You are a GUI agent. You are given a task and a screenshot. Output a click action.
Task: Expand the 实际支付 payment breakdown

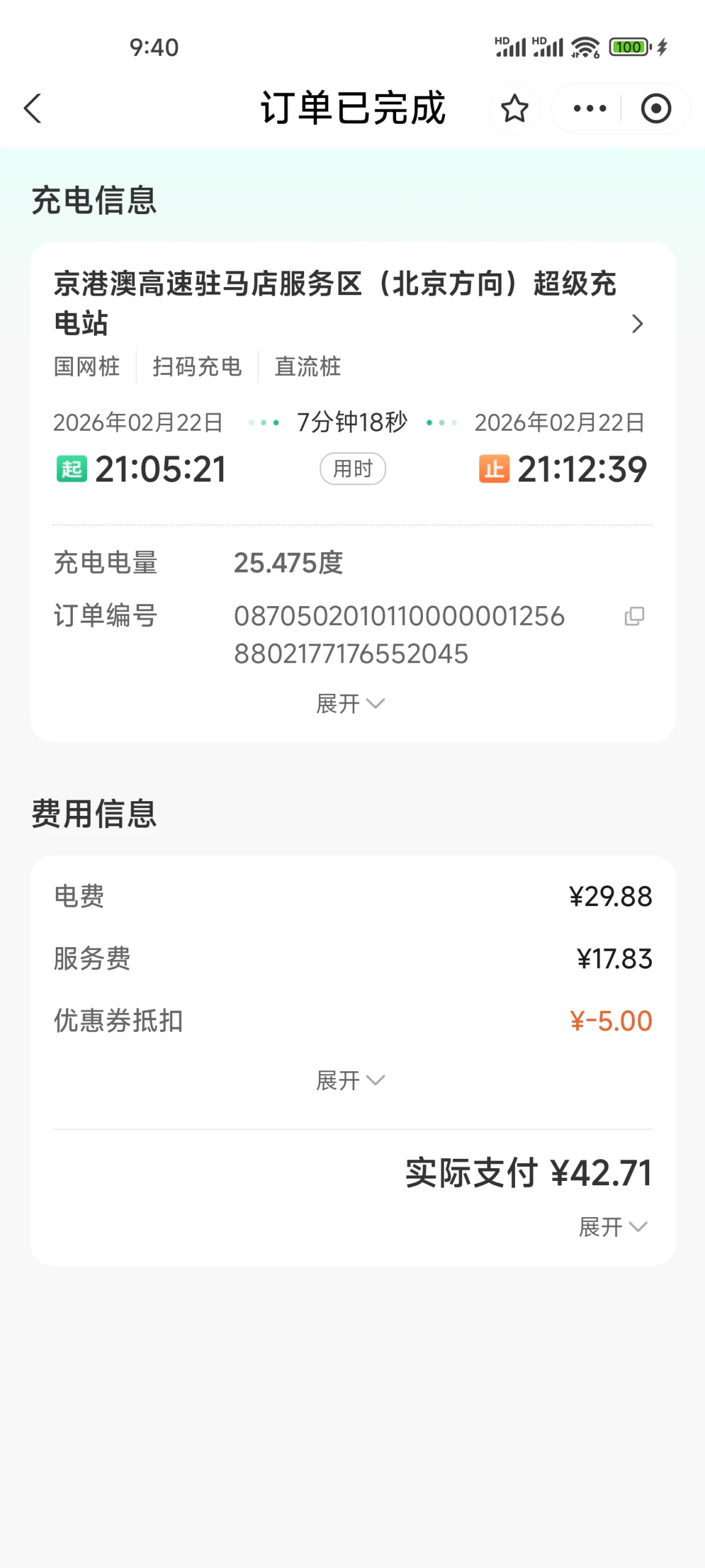point(612,1227)
